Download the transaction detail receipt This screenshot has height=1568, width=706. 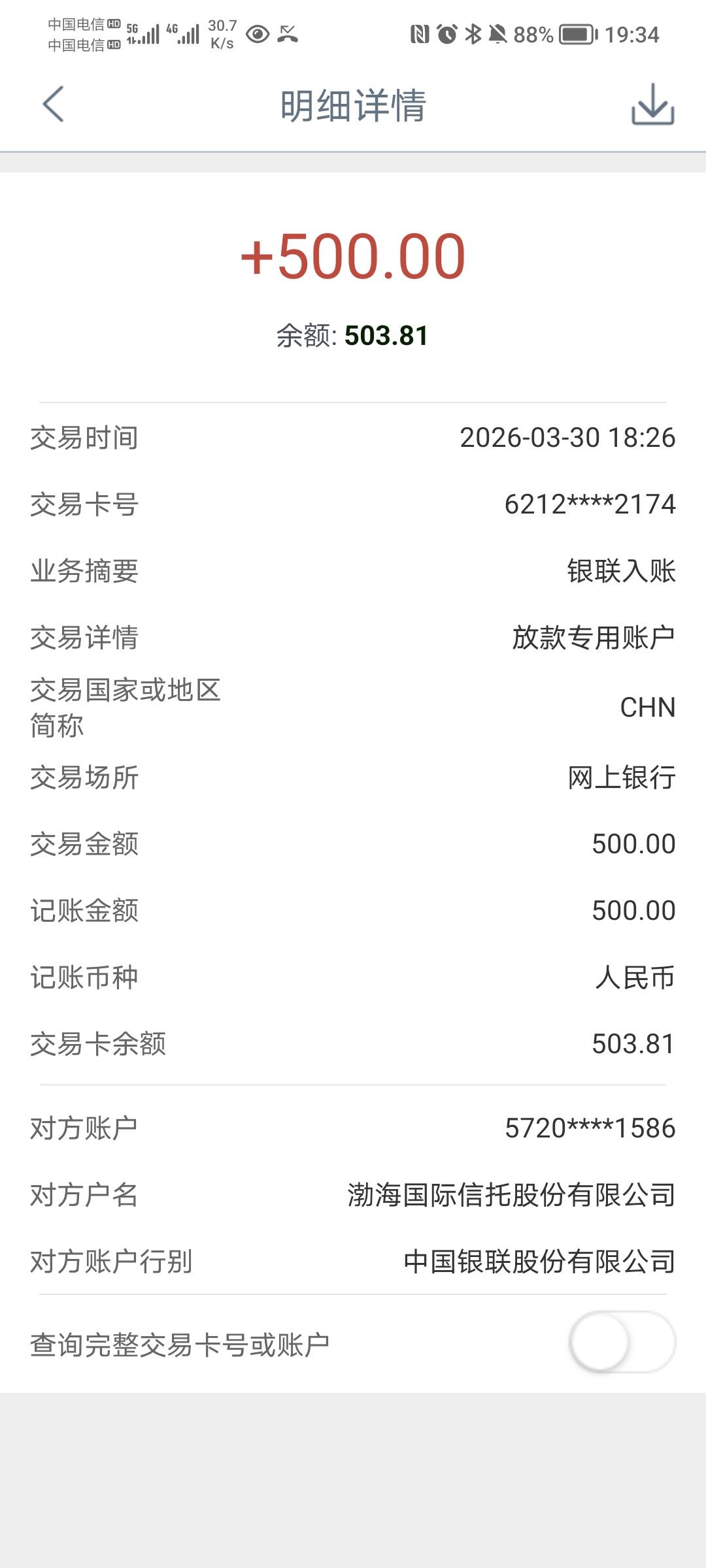coord(652,105)
